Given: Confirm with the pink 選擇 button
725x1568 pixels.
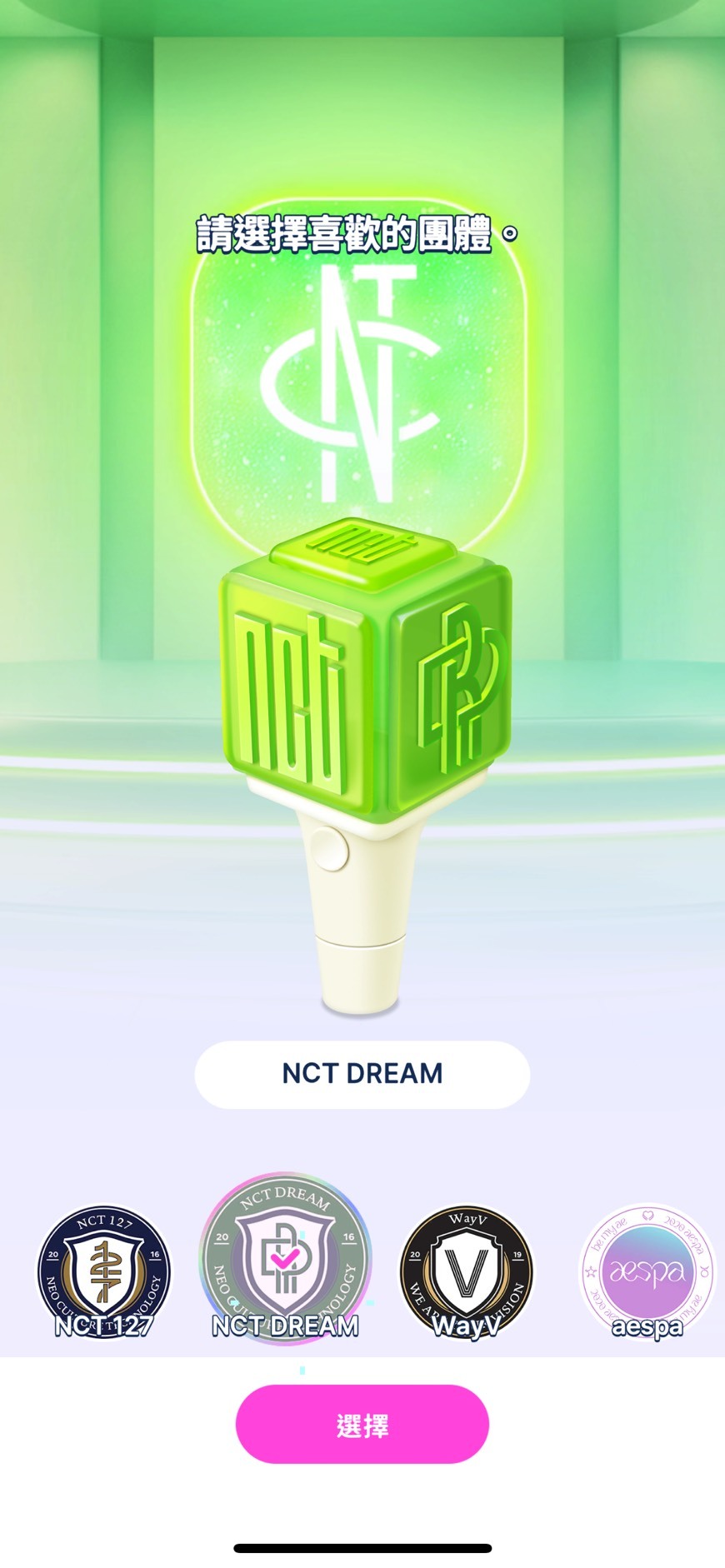Looking at the screenshot, I should pyautogui.click(x=362, y=1425).
